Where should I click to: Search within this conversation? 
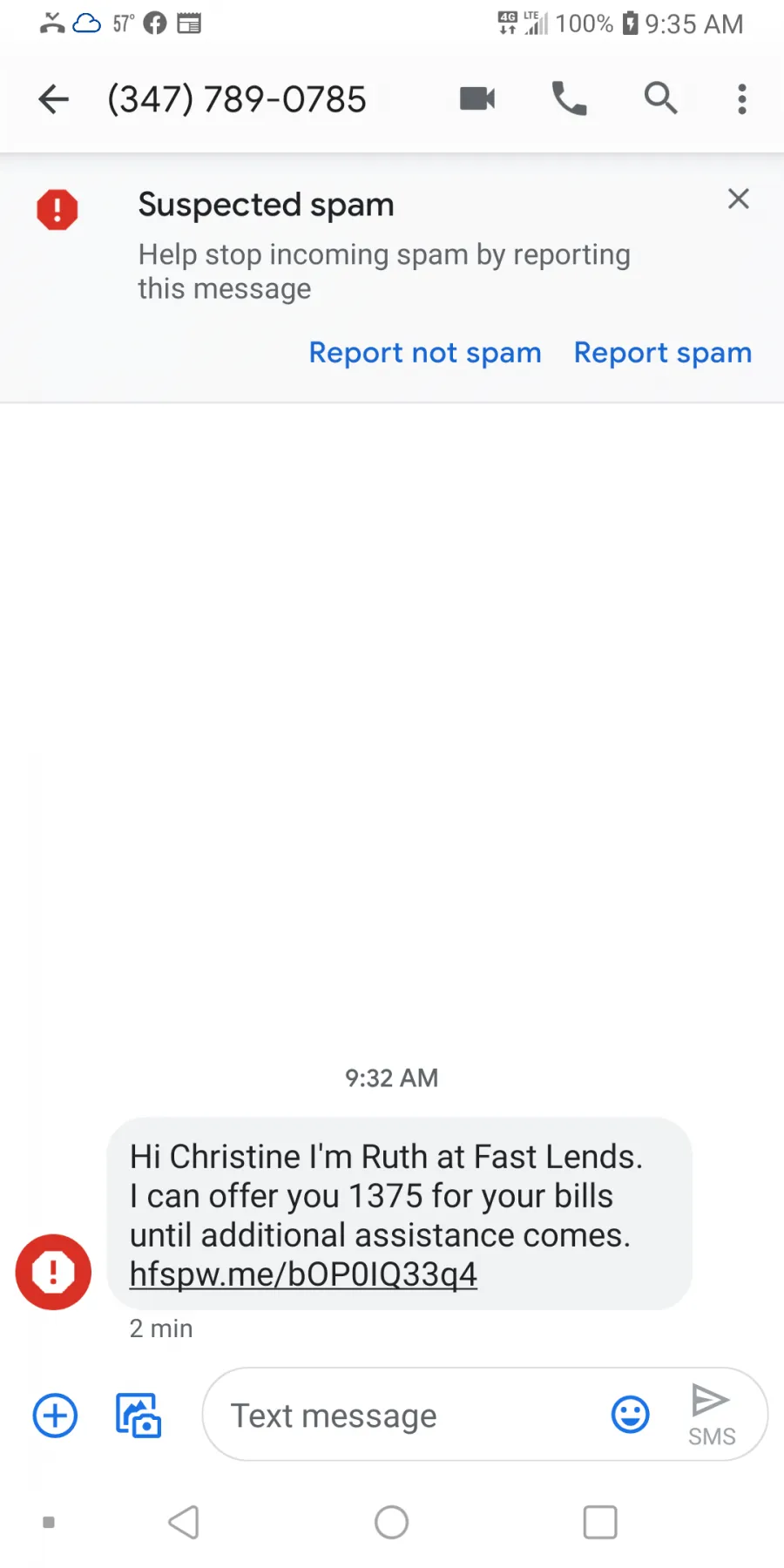point(660,98)
